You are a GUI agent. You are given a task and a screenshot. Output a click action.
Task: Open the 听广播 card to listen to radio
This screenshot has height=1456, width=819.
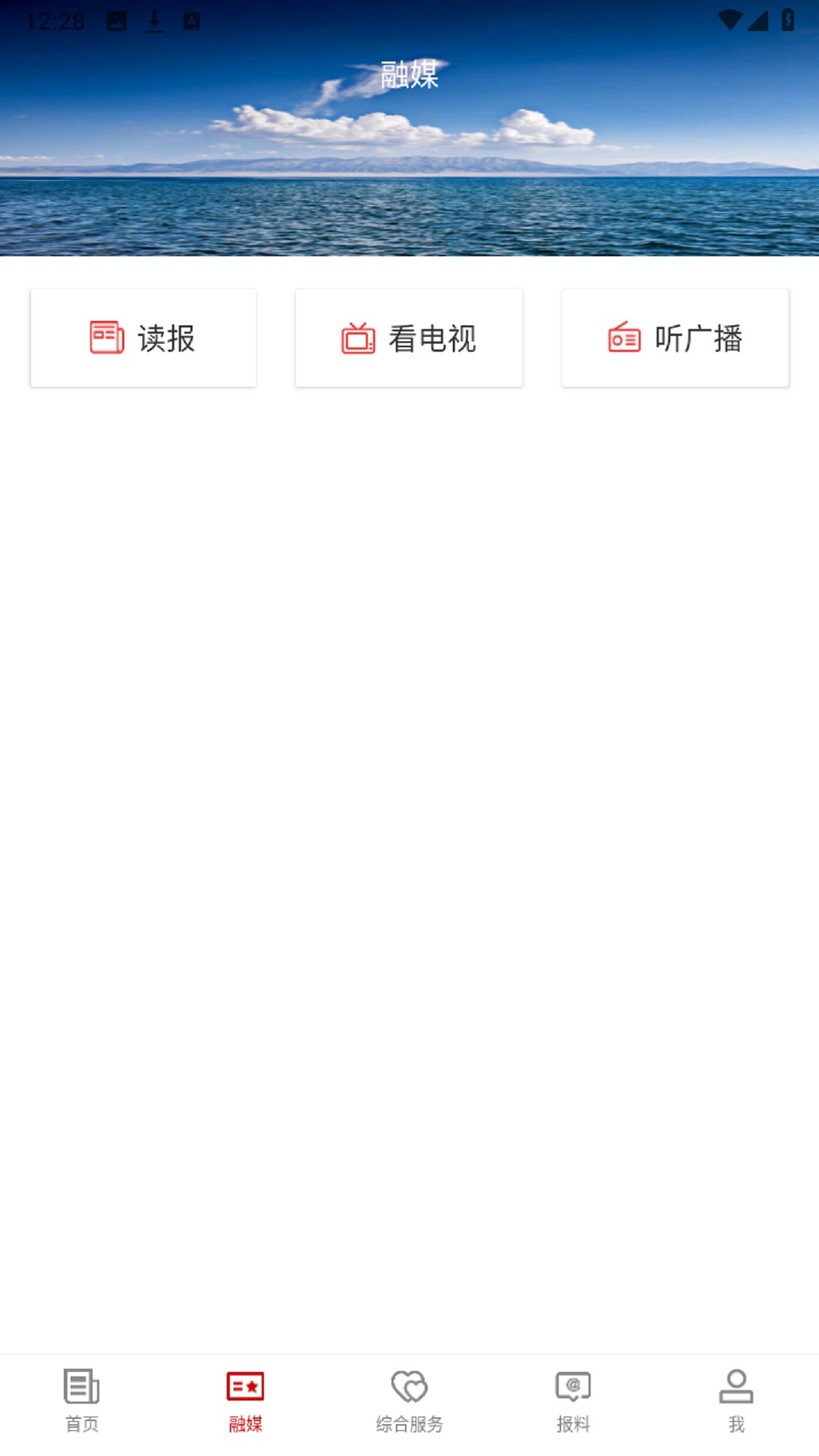(675, 337)
